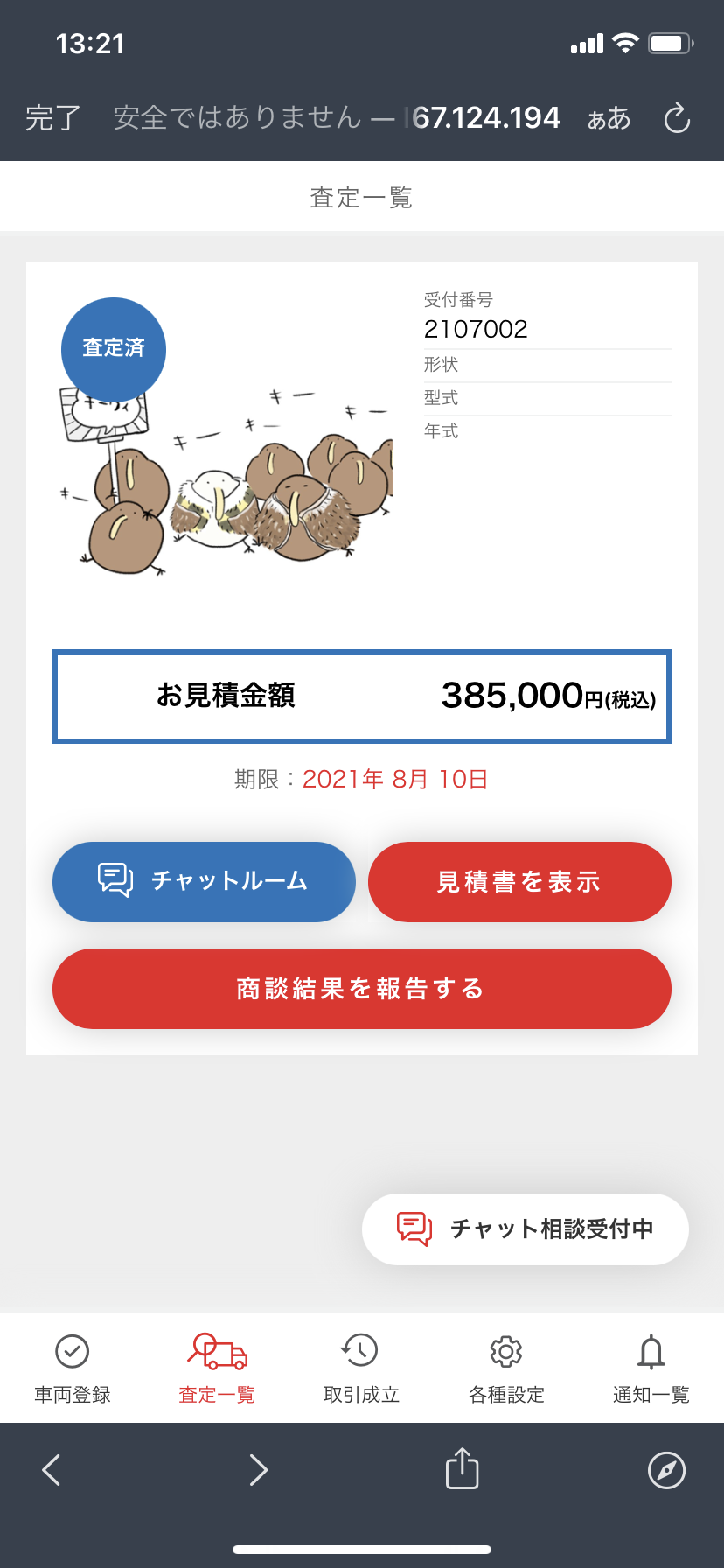Open the ぁあ text size menu
This screenshot has width=724, height=1568.
point(609,118)
